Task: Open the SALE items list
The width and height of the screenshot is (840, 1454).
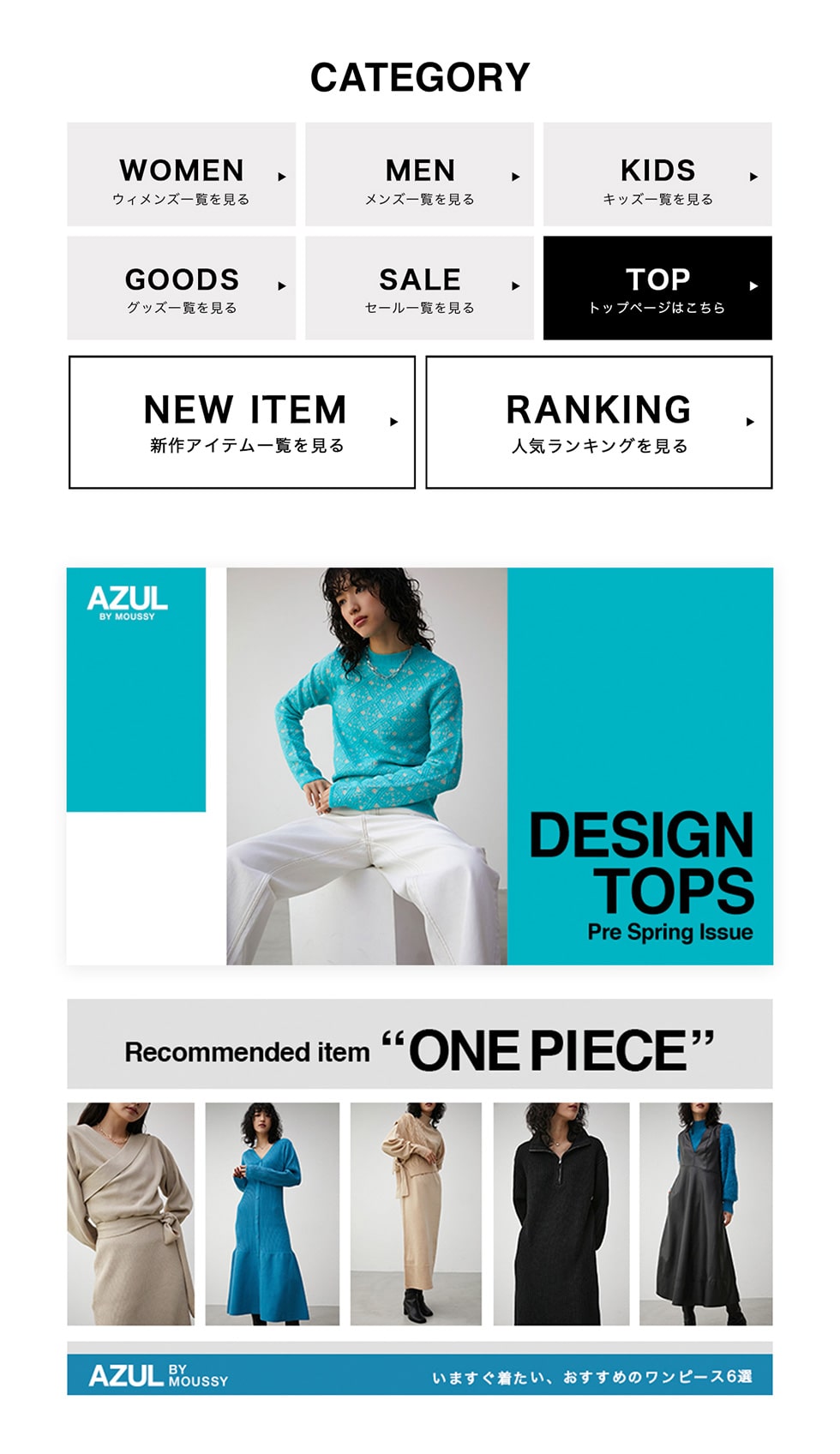Action: (419, 288)
